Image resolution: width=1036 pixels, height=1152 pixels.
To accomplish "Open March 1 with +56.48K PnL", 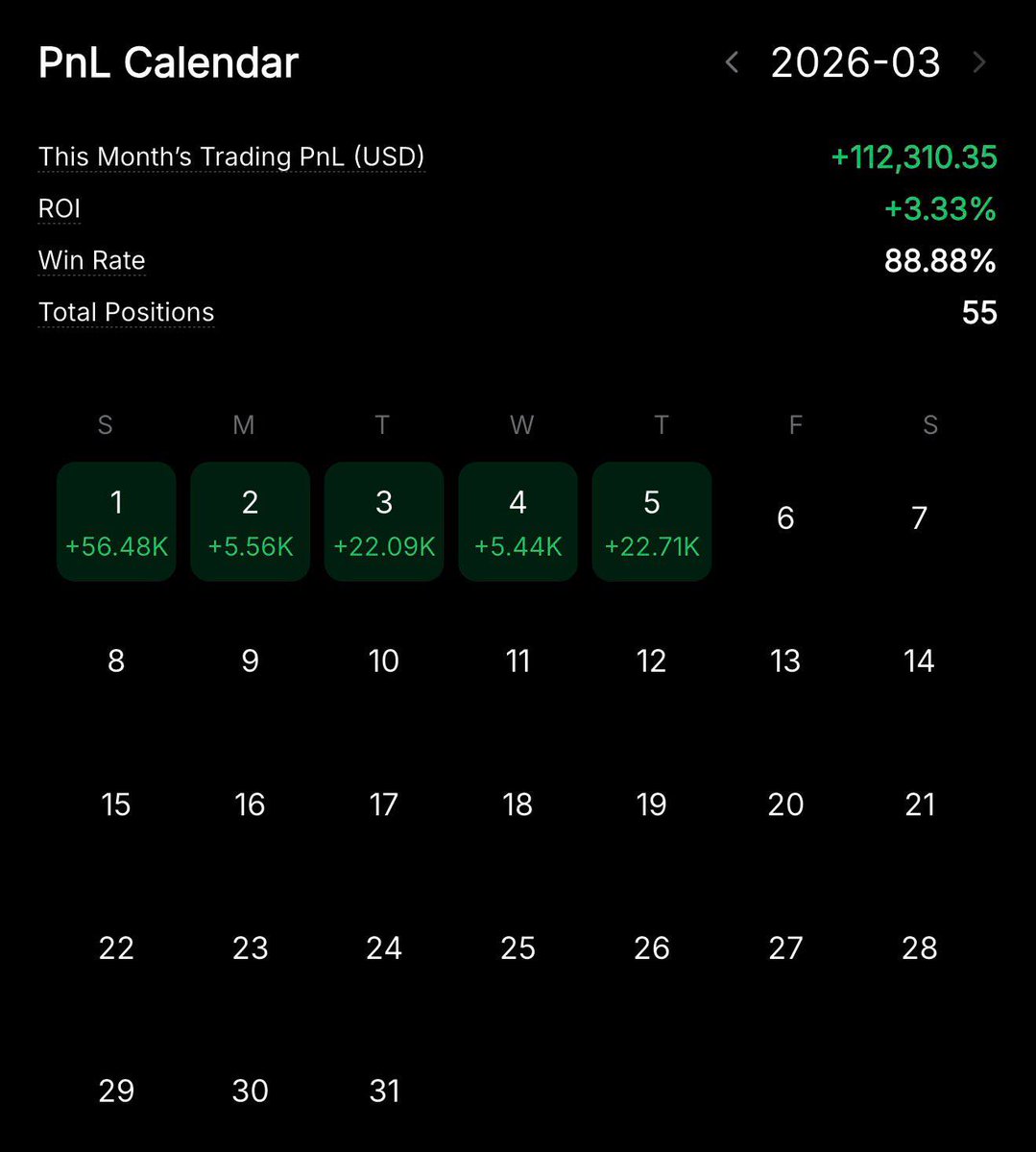I will click(116, 522).
